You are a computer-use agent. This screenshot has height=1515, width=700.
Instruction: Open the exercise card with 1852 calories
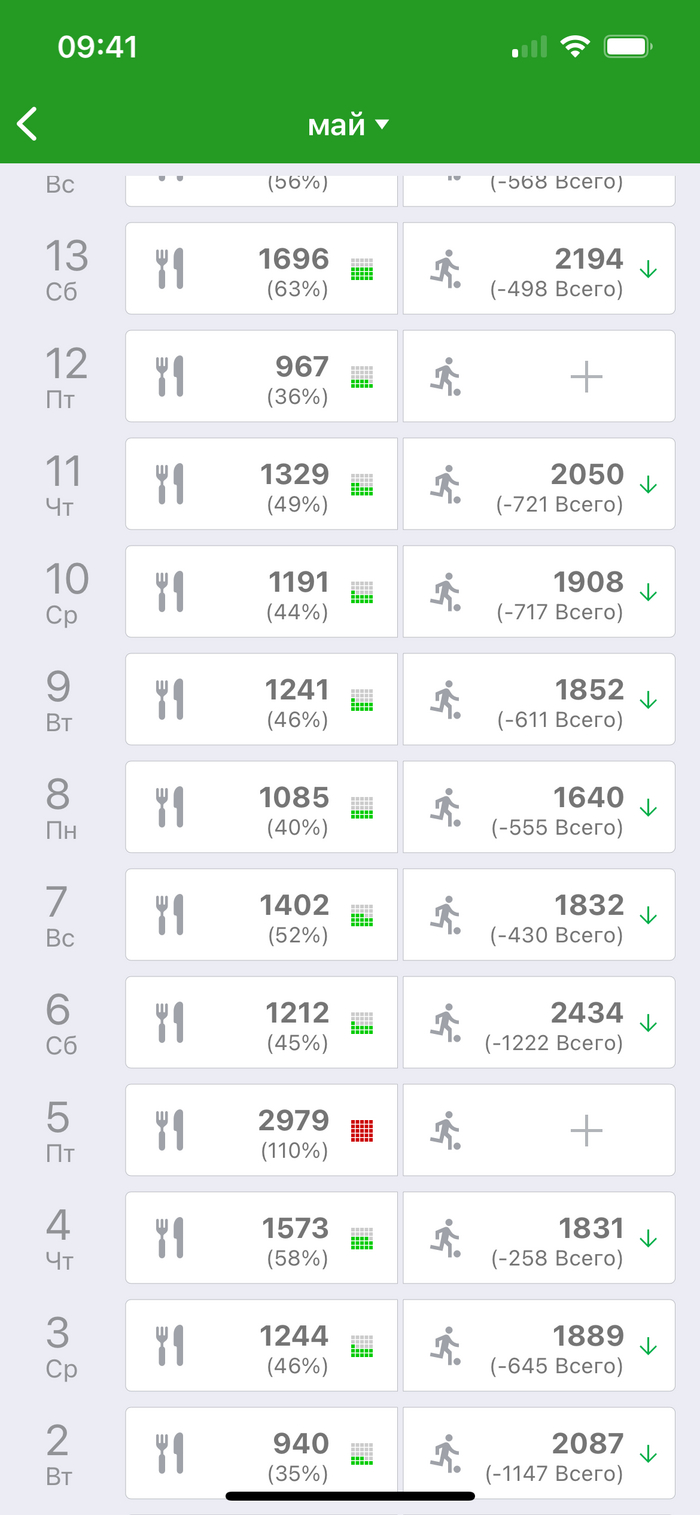click(x=539, y=699)
